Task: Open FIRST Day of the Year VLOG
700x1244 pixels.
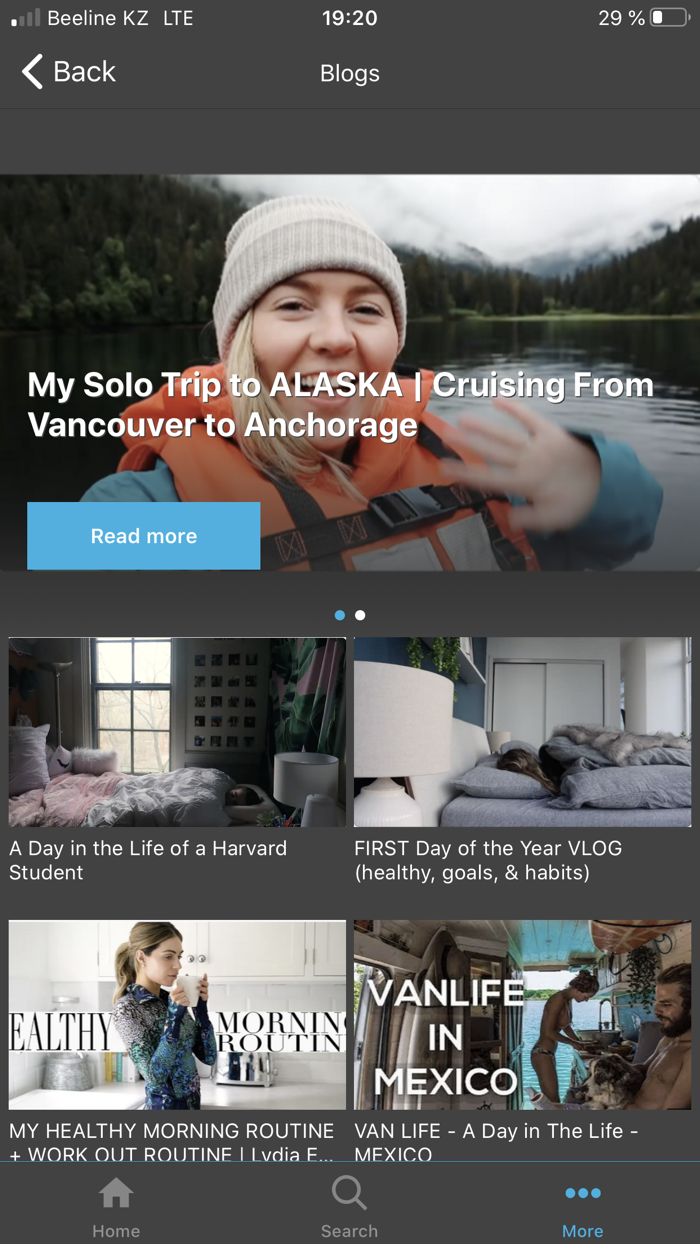Action: (522, 760)
